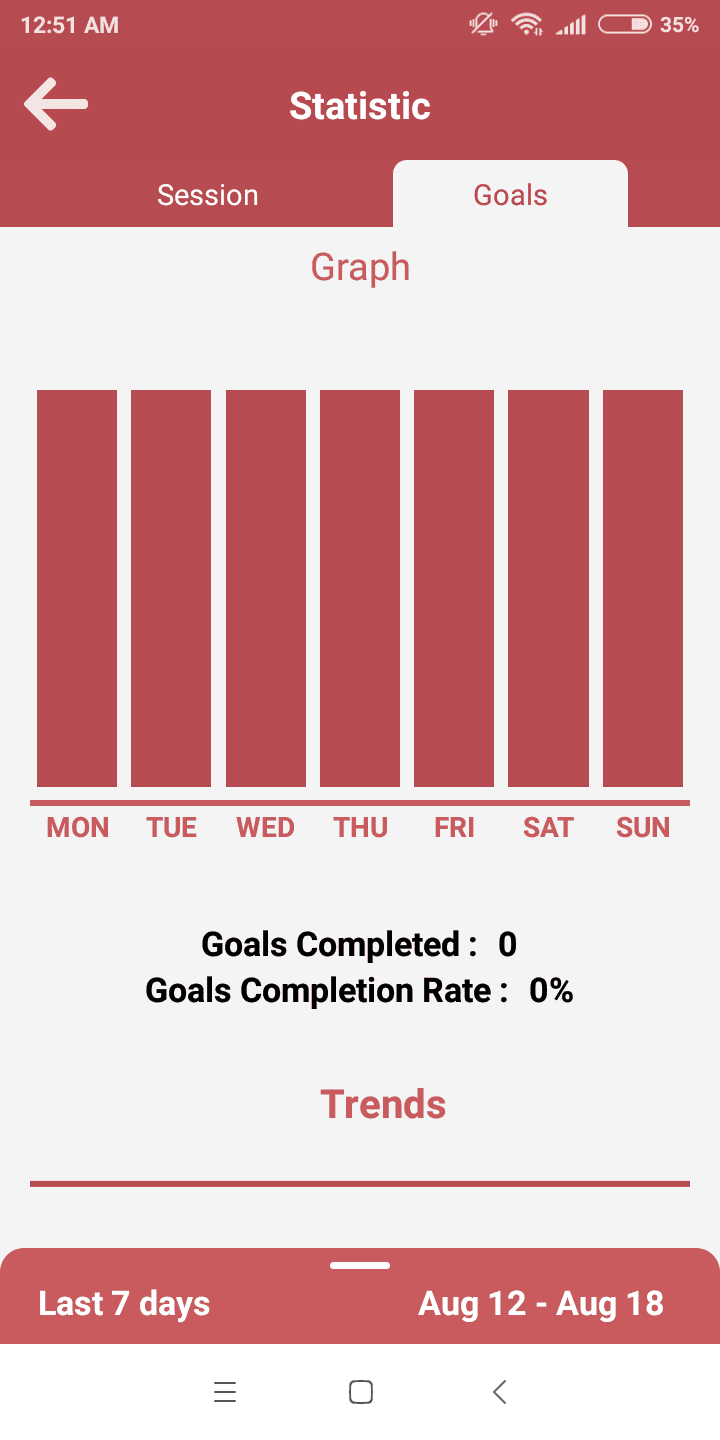Open the Last 7 days range panel
The width and height of the screenshot is (720, 1440).
click(124, 1303)
